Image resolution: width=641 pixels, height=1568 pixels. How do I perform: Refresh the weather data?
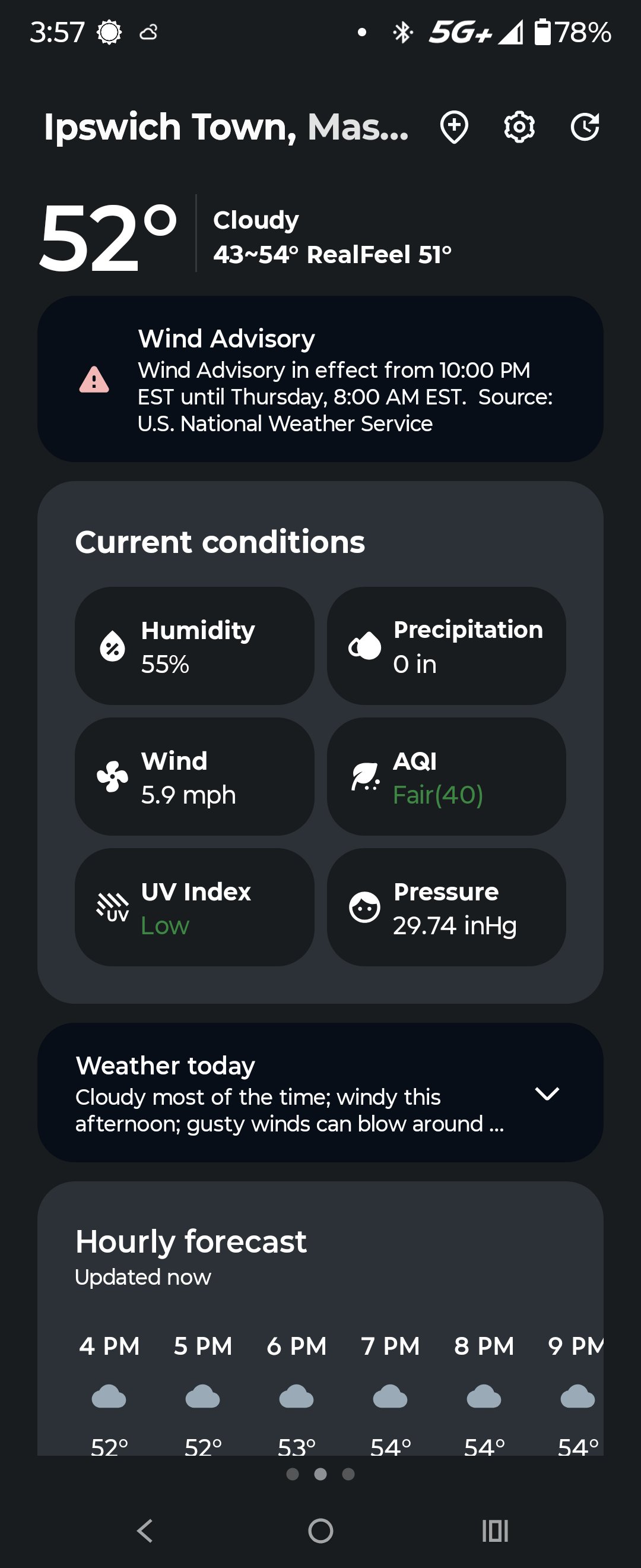click(x=585, y=127)
